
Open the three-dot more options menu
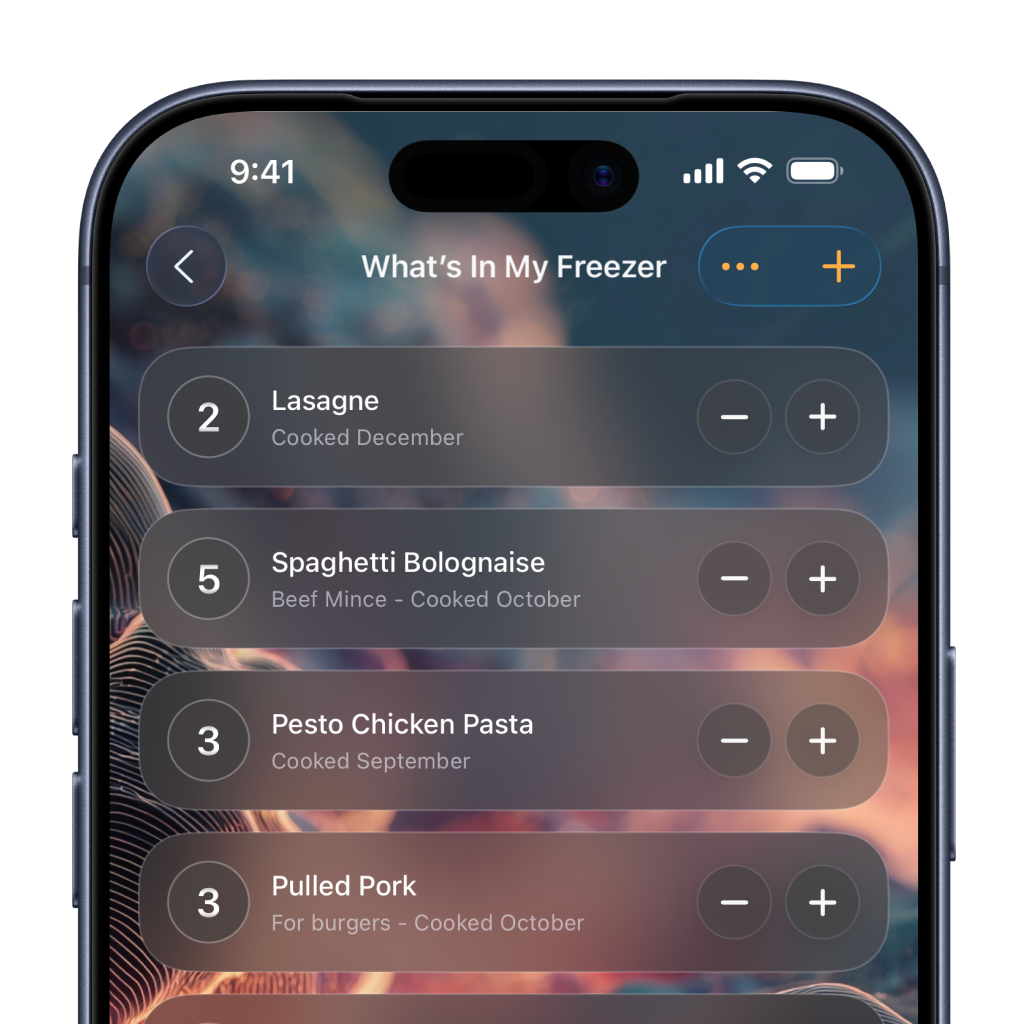pyautogui.click(x=740, y=267)
